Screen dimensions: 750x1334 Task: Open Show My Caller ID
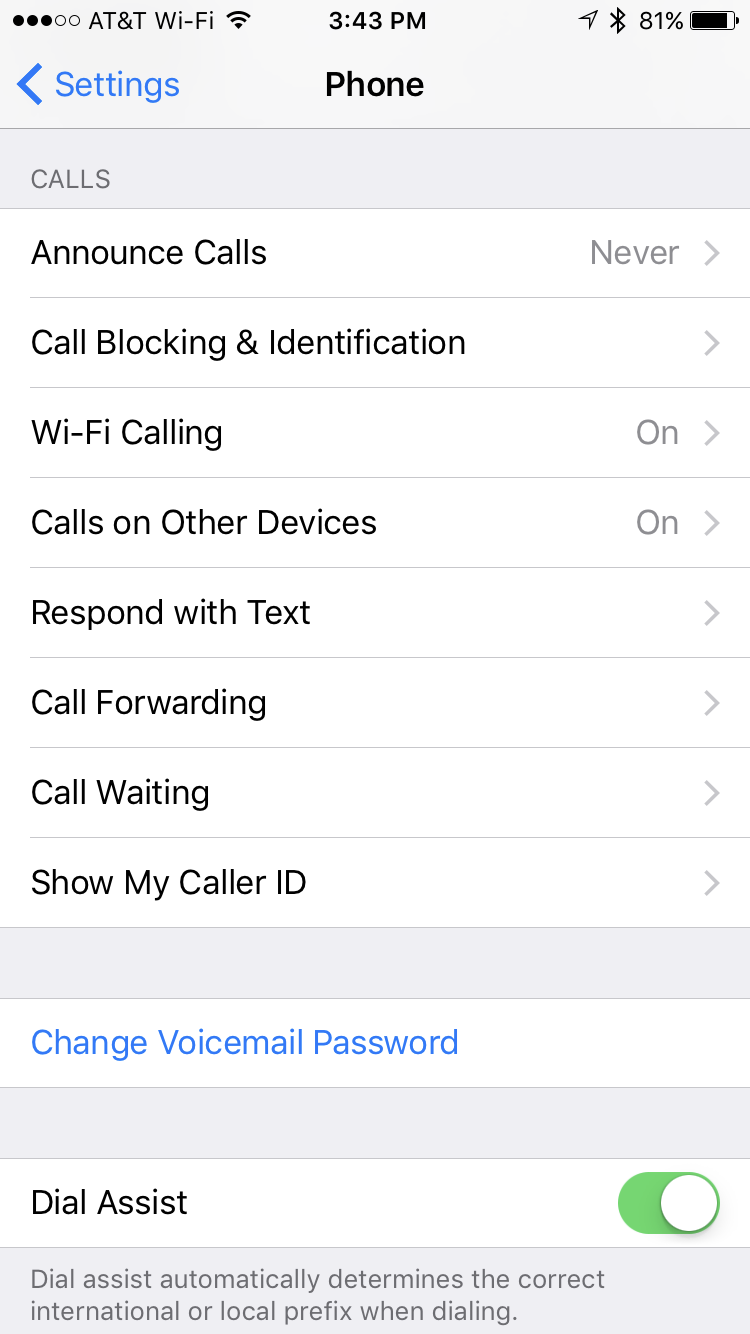coord(375,883)
